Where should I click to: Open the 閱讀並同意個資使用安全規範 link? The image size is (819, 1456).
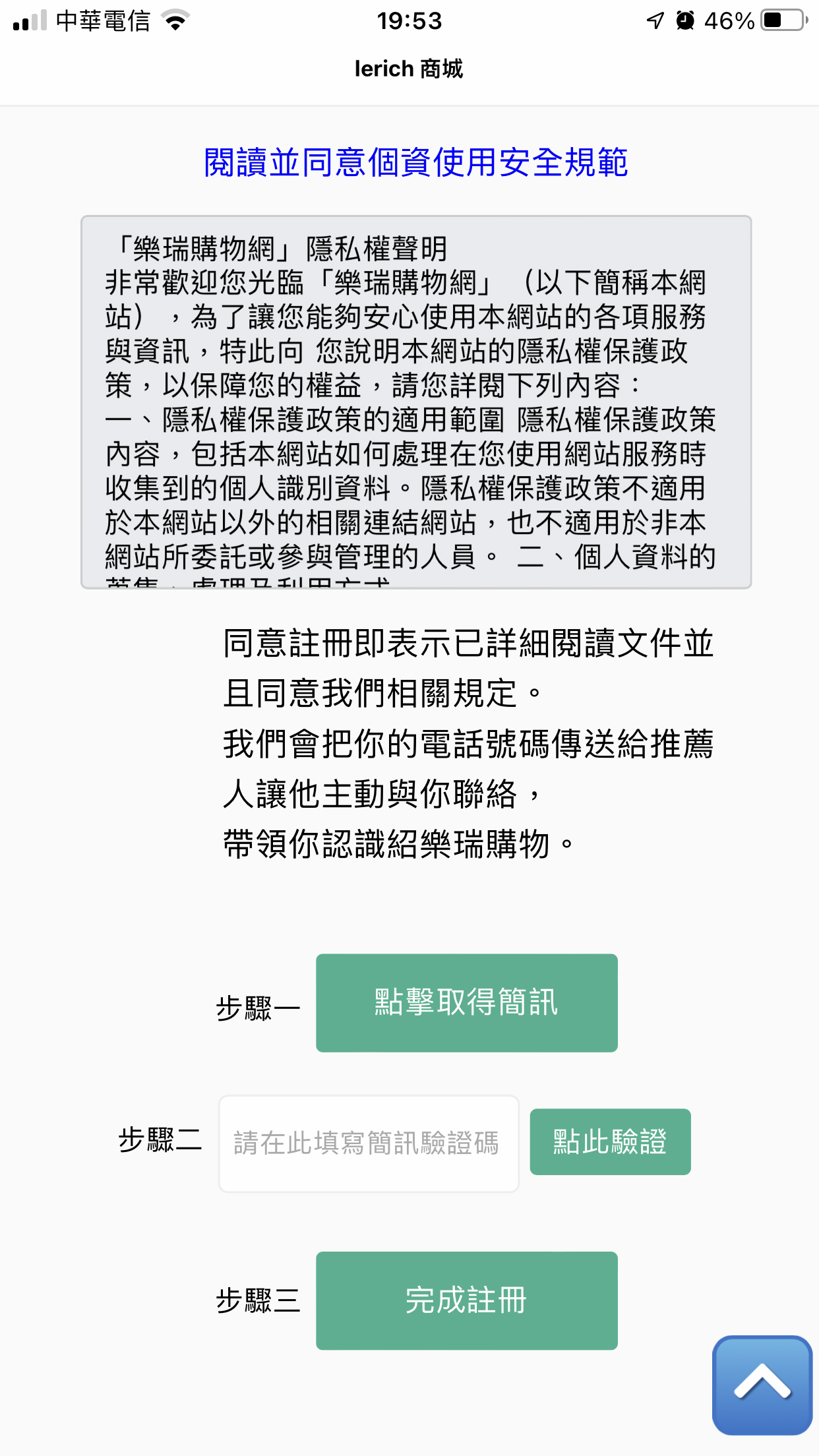click(x=415, y=162)
